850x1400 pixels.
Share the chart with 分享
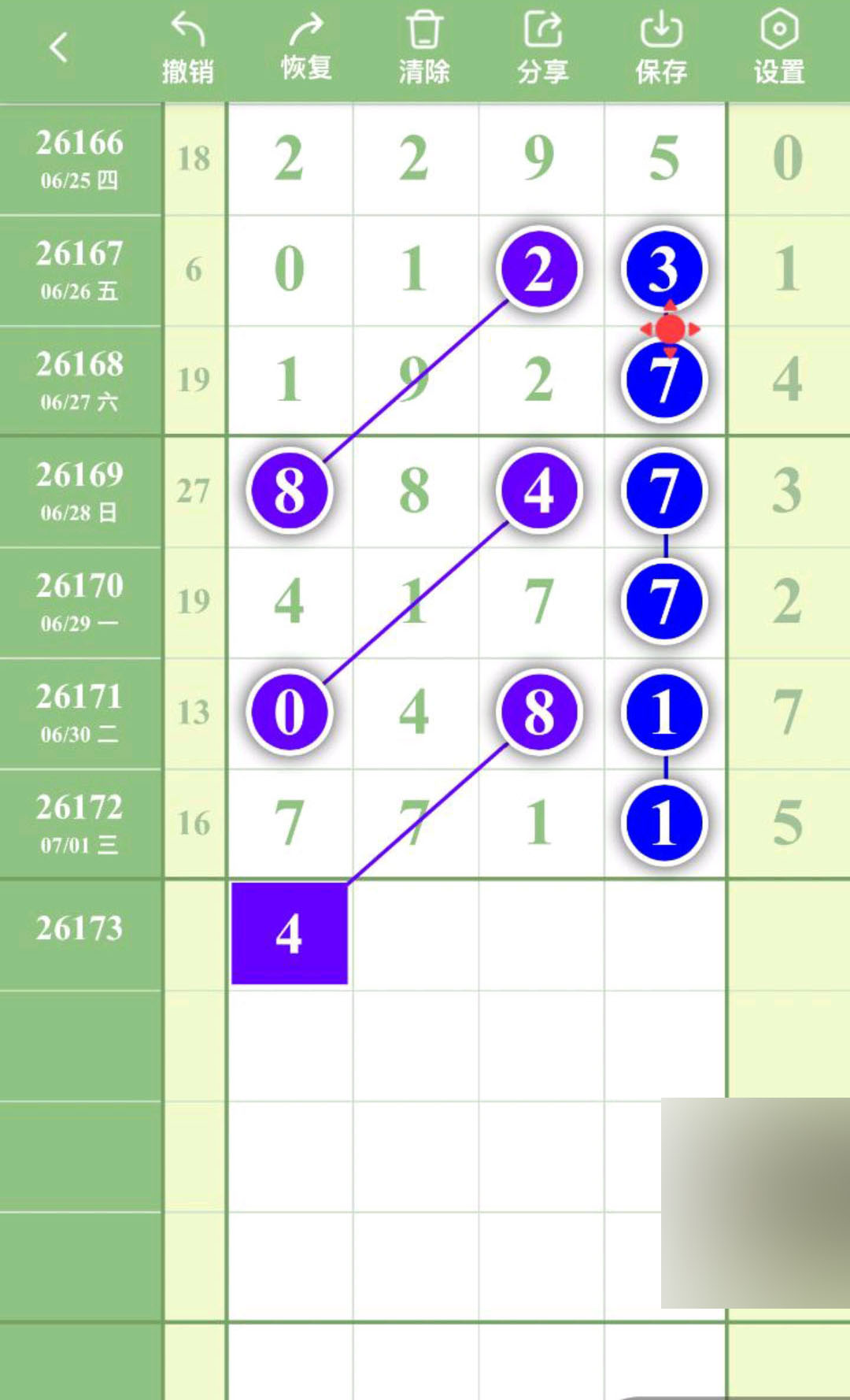click(x=542, y=50)
